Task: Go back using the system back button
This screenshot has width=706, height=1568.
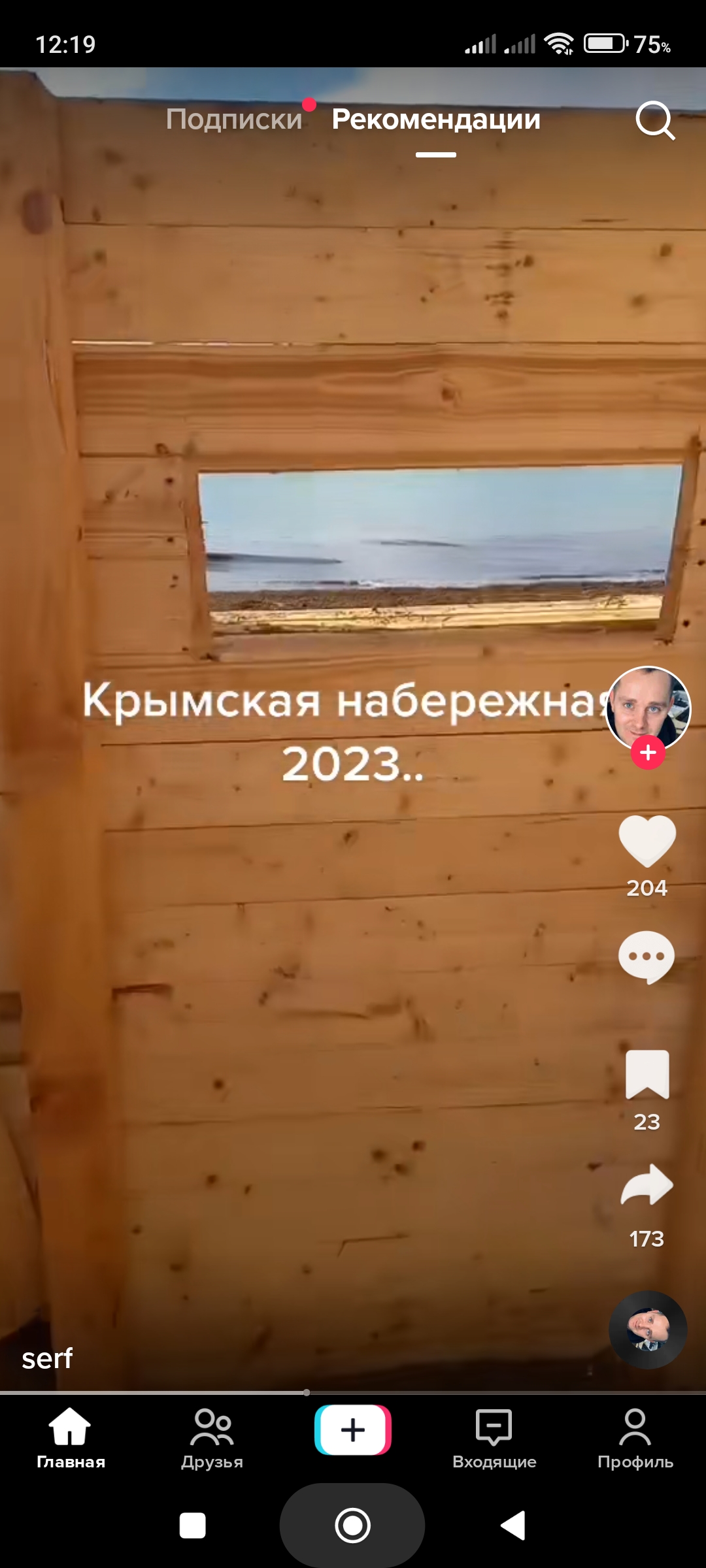Action: (x=513, y=1526)
